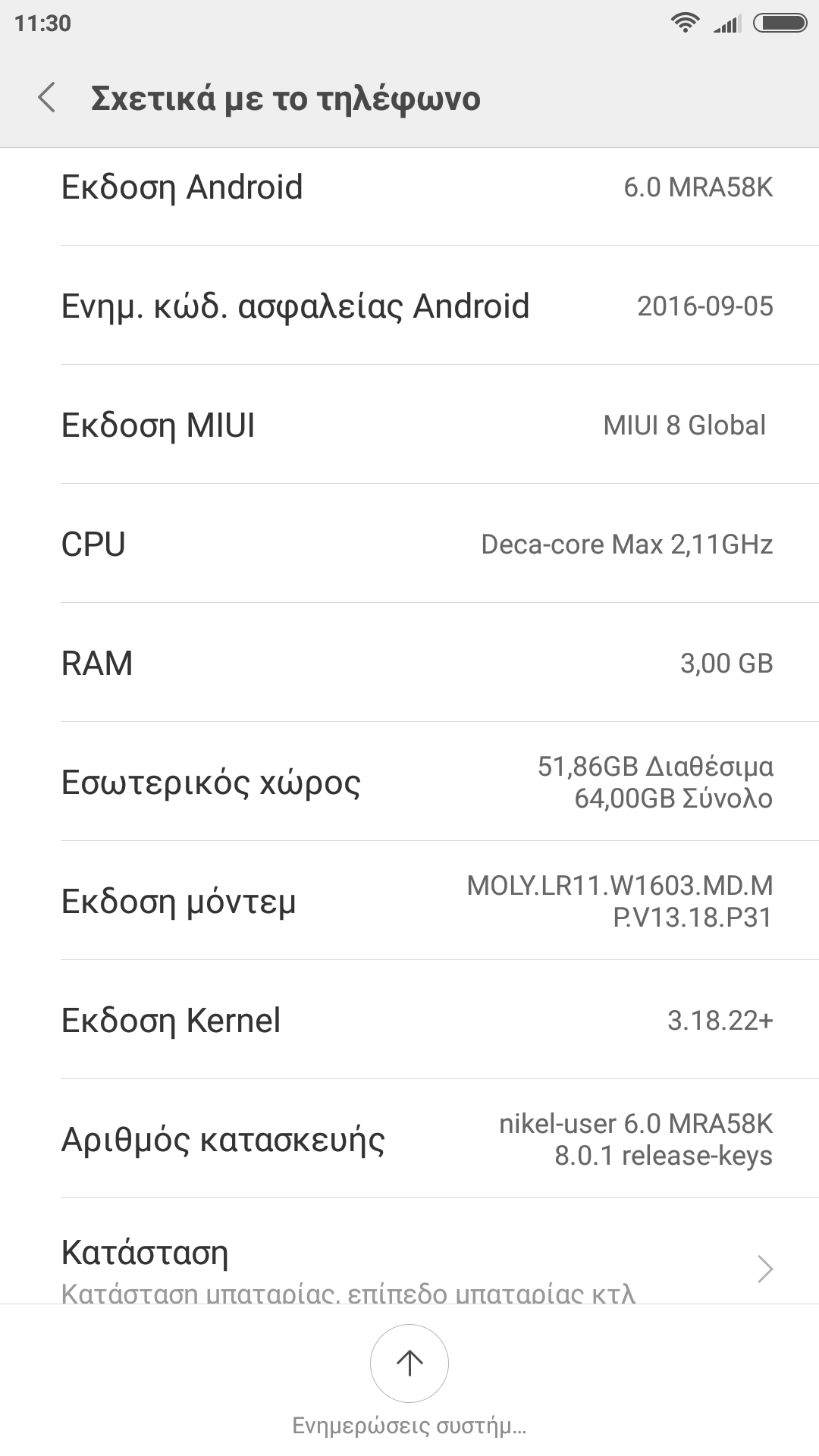This screenshot has height=1456, width=819.
Task: Tap the Εσωτερικός χώρος row
Action: pyautogui.click(x=409, y=782)
